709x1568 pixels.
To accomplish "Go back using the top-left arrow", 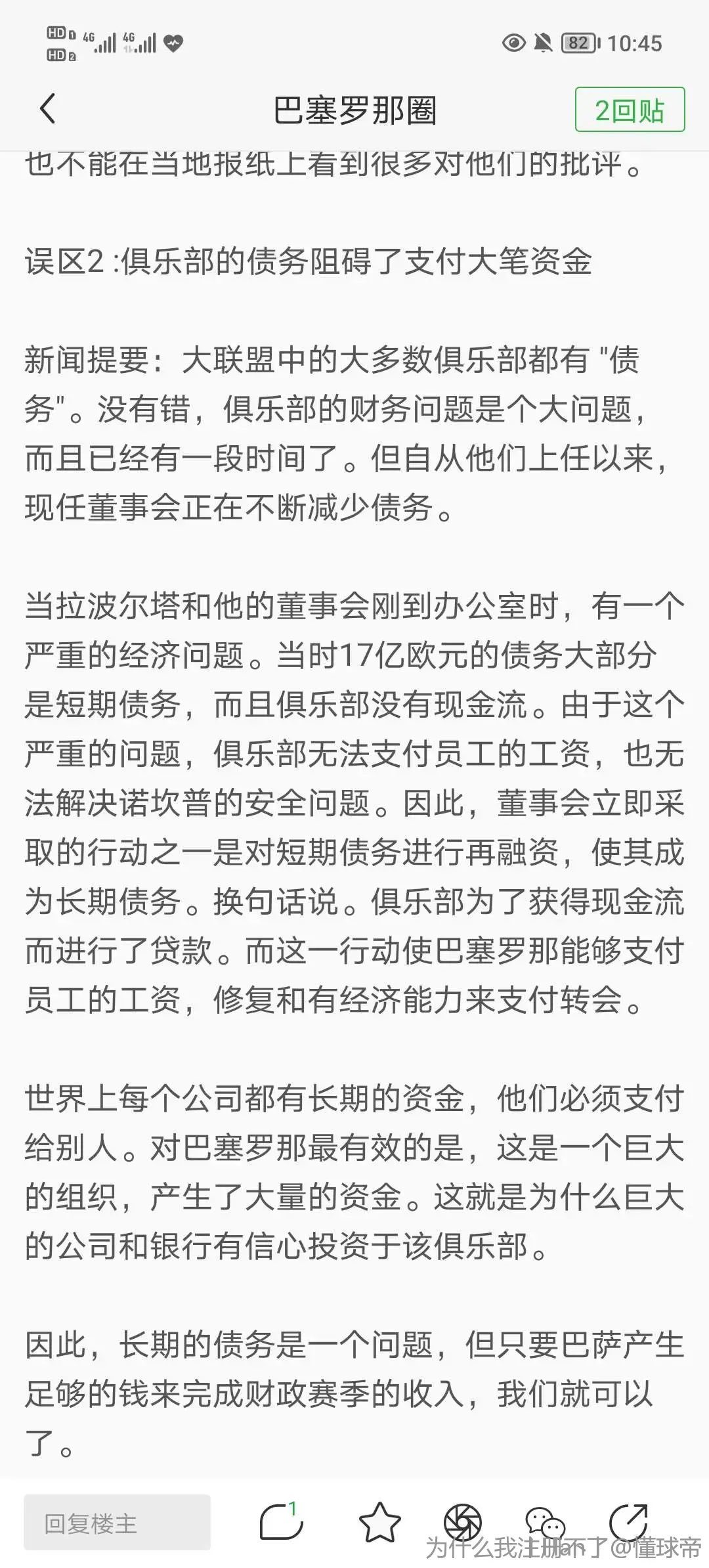I will (47, 109).
